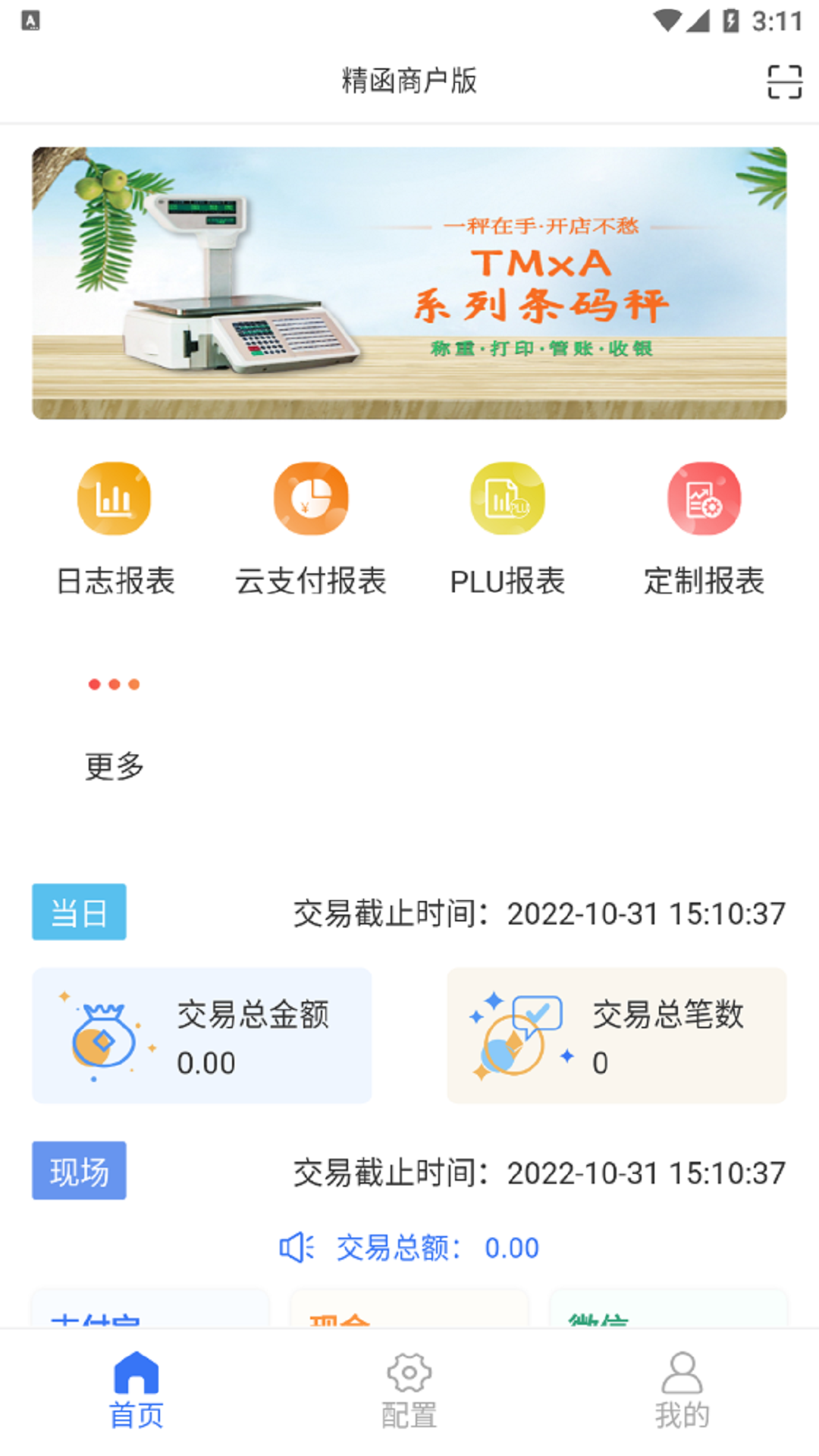Switch to the 我的 tab

(682, 1403)
